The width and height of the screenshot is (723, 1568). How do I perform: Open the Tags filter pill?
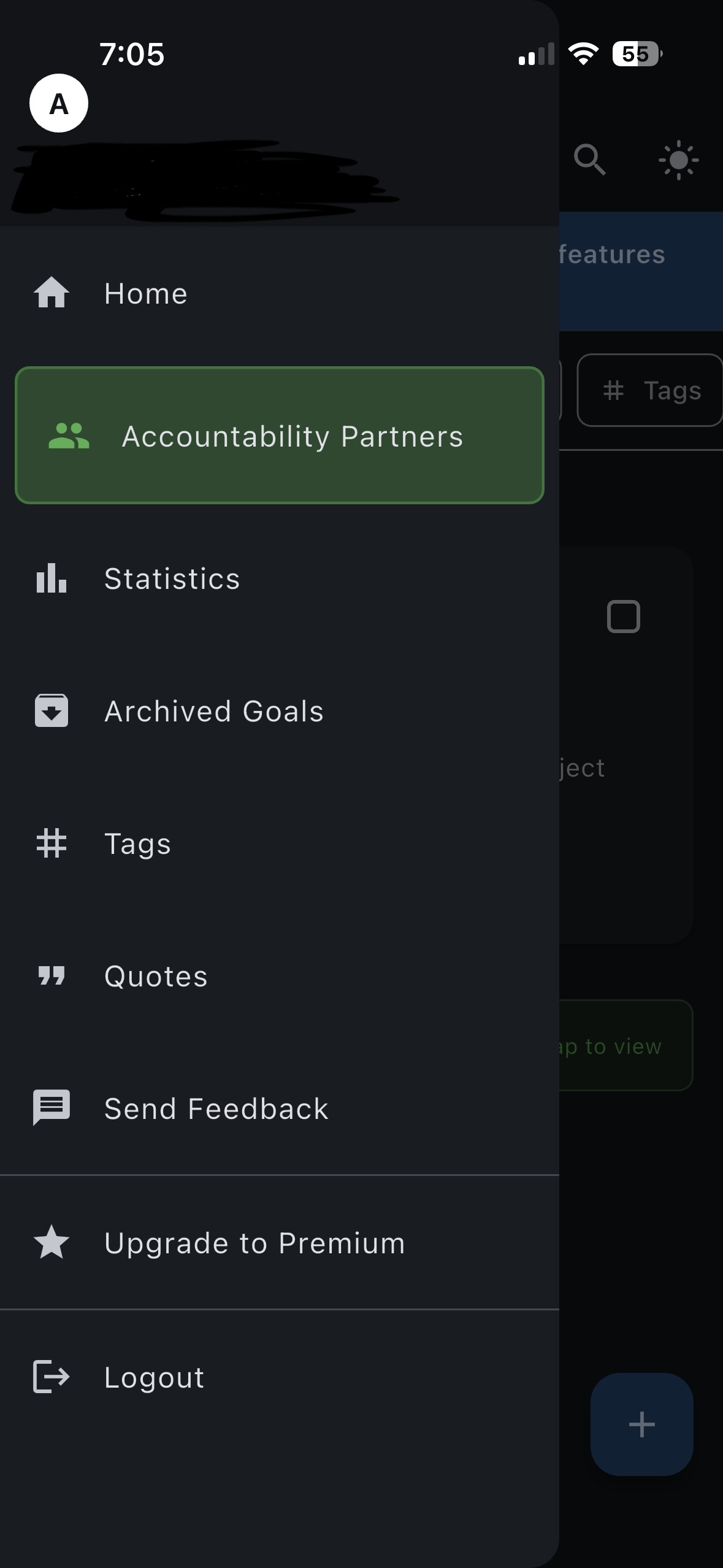tap(651, 390)
